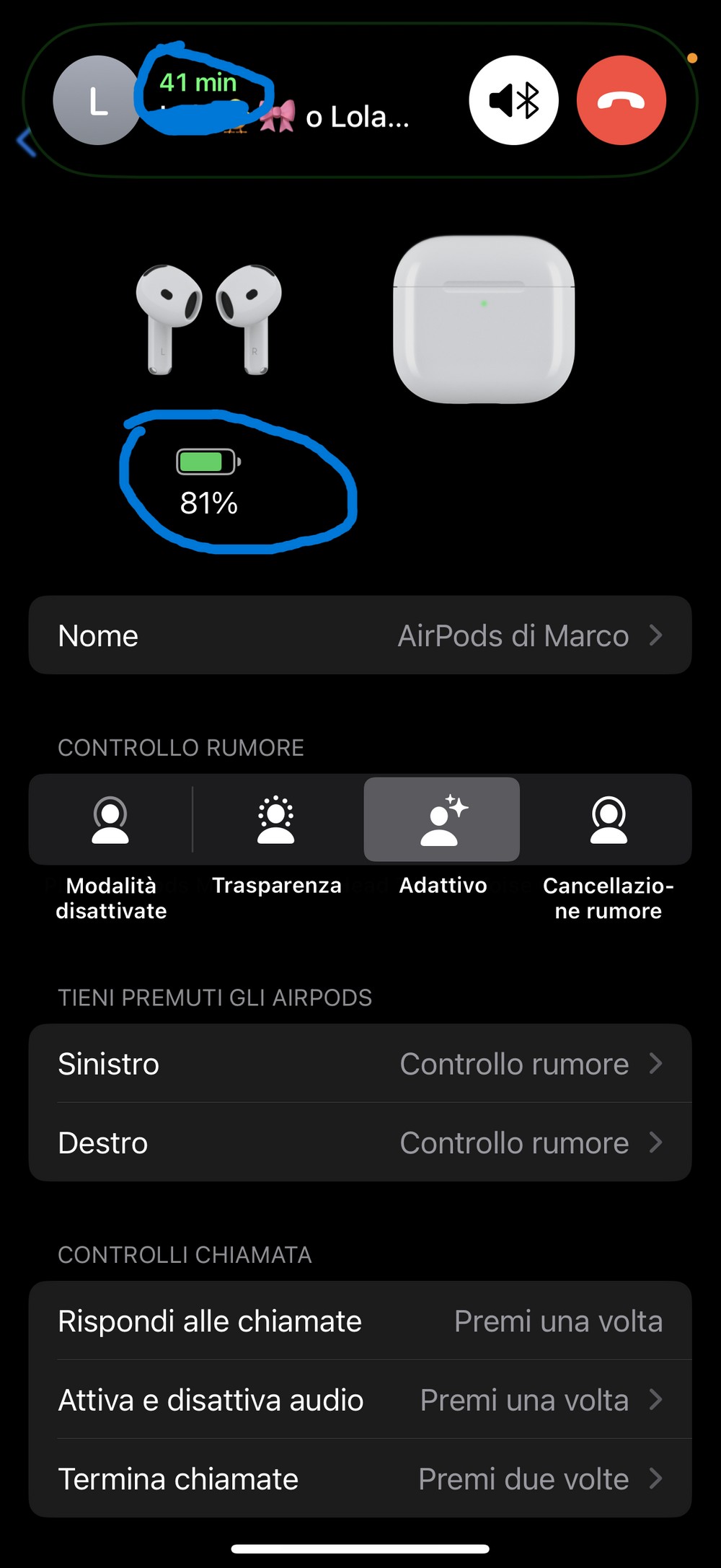End the ongoing call
The width and height of the screenshot is (721, 1568).
(621, 100)
